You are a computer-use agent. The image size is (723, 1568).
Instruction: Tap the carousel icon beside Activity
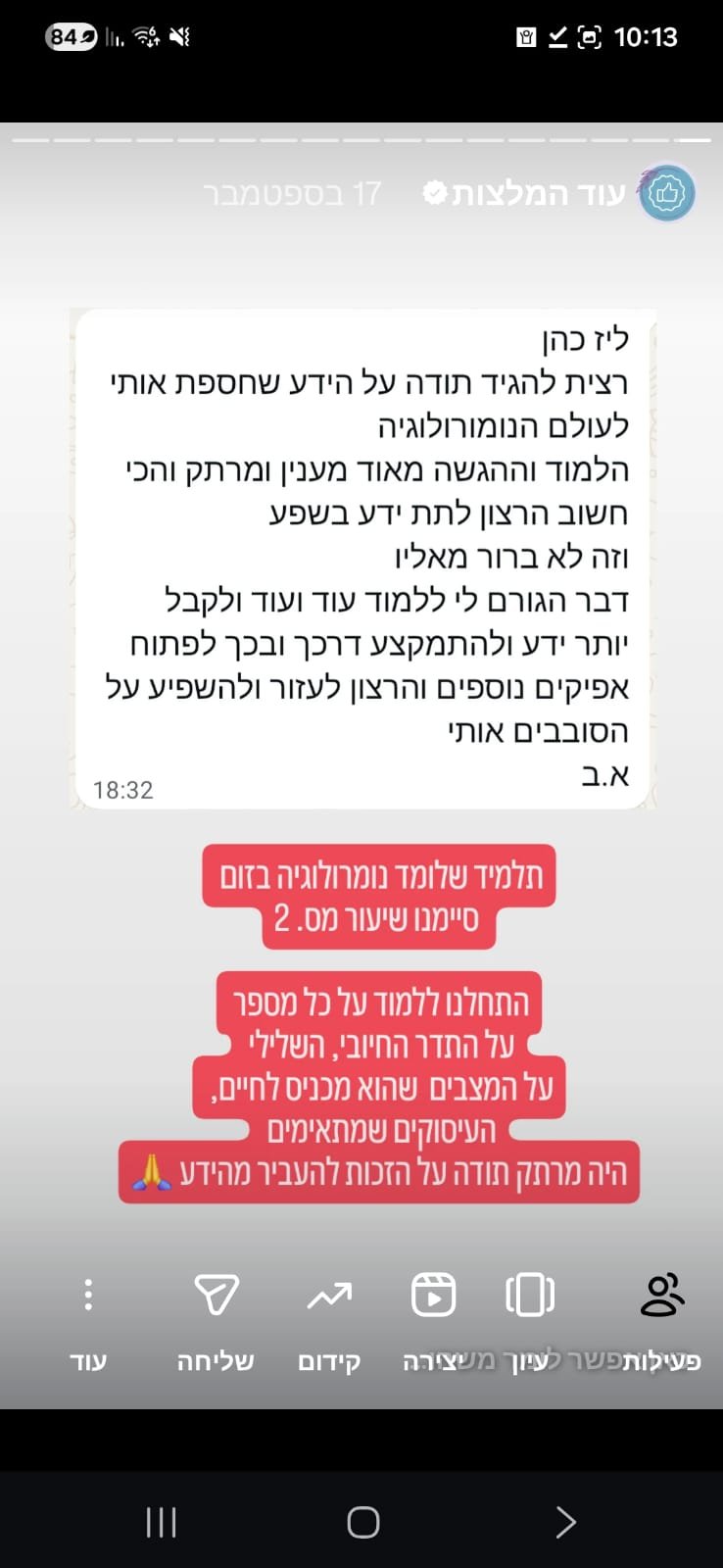pyautogui.click(x=530, y=1296)
